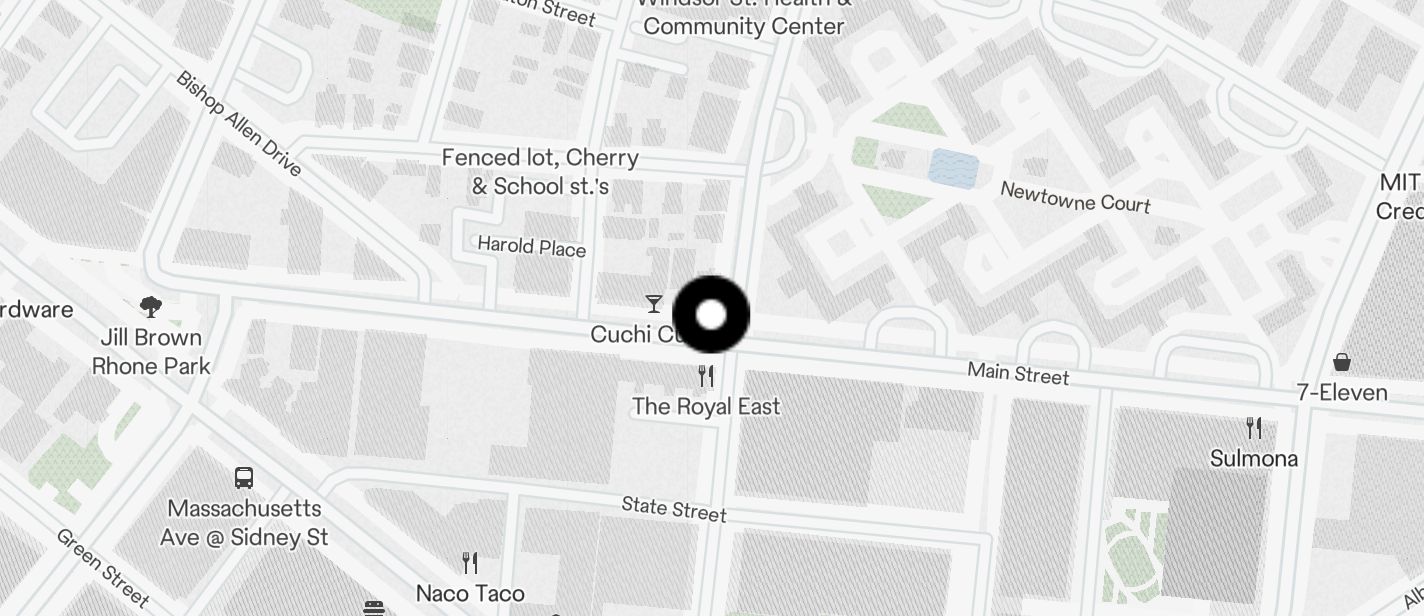Viewport: 1424px width, 616px height.
Task: Tap the black location marker pin
Action: pyautogui.click(x=711, y=315)
